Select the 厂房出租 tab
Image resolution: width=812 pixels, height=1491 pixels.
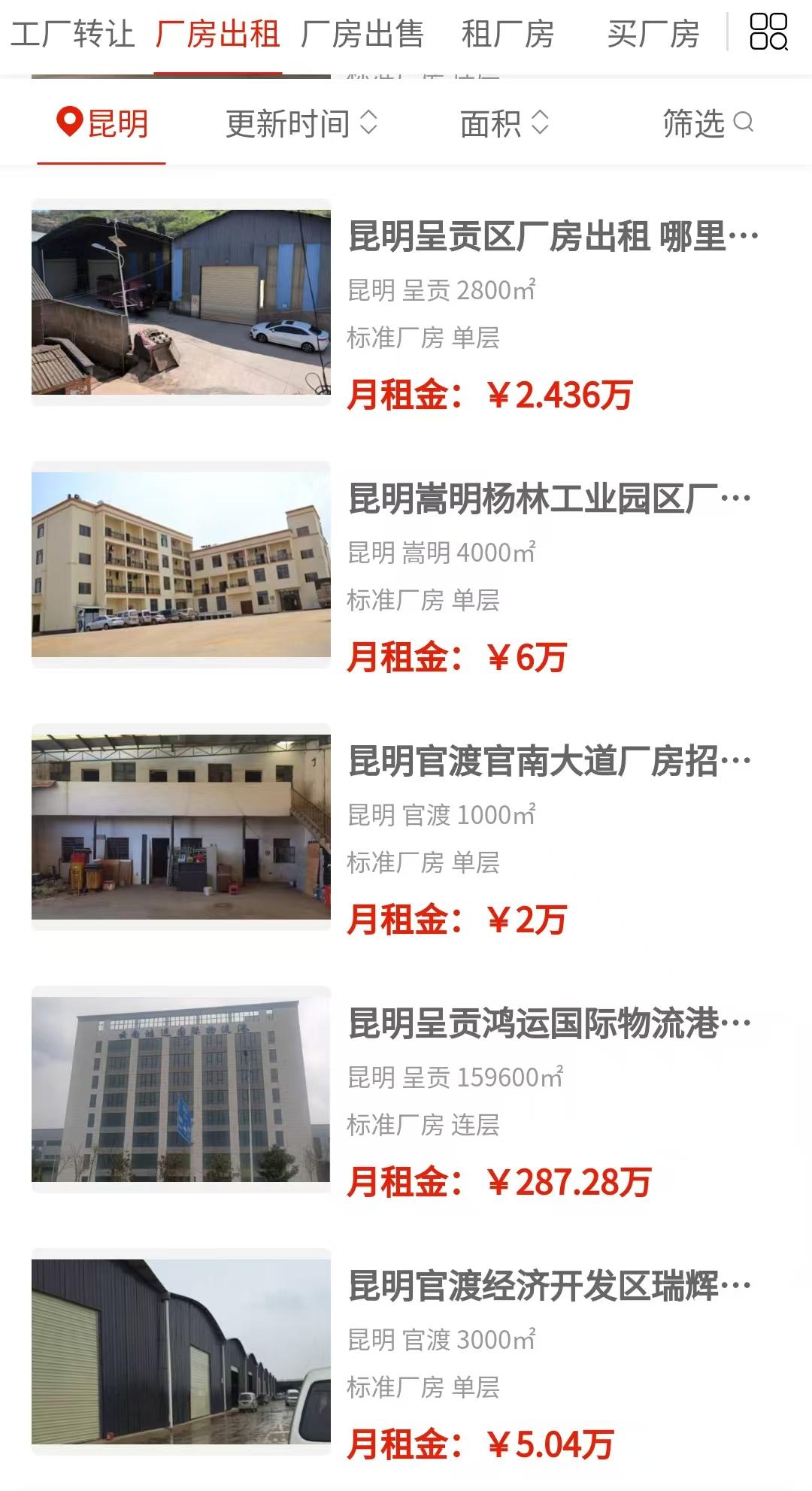pyautogui.click(x=218, y=34)
